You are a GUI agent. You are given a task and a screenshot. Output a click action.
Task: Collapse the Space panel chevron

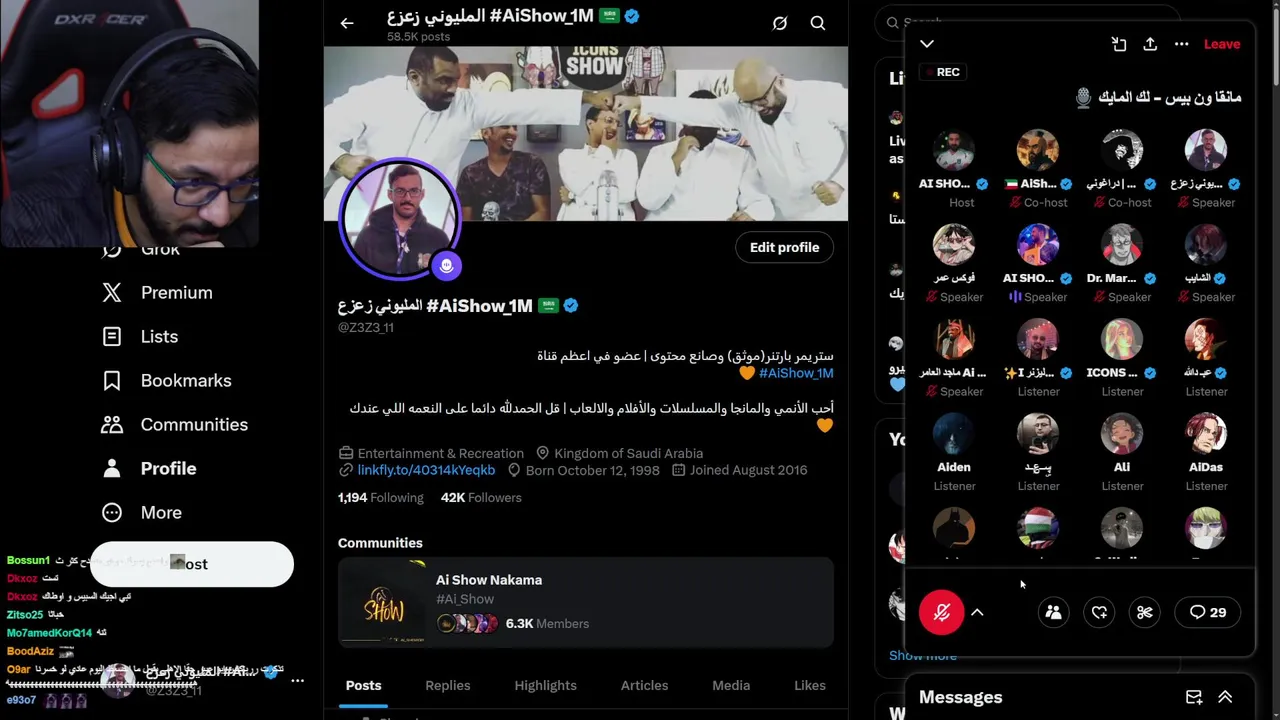927,44
